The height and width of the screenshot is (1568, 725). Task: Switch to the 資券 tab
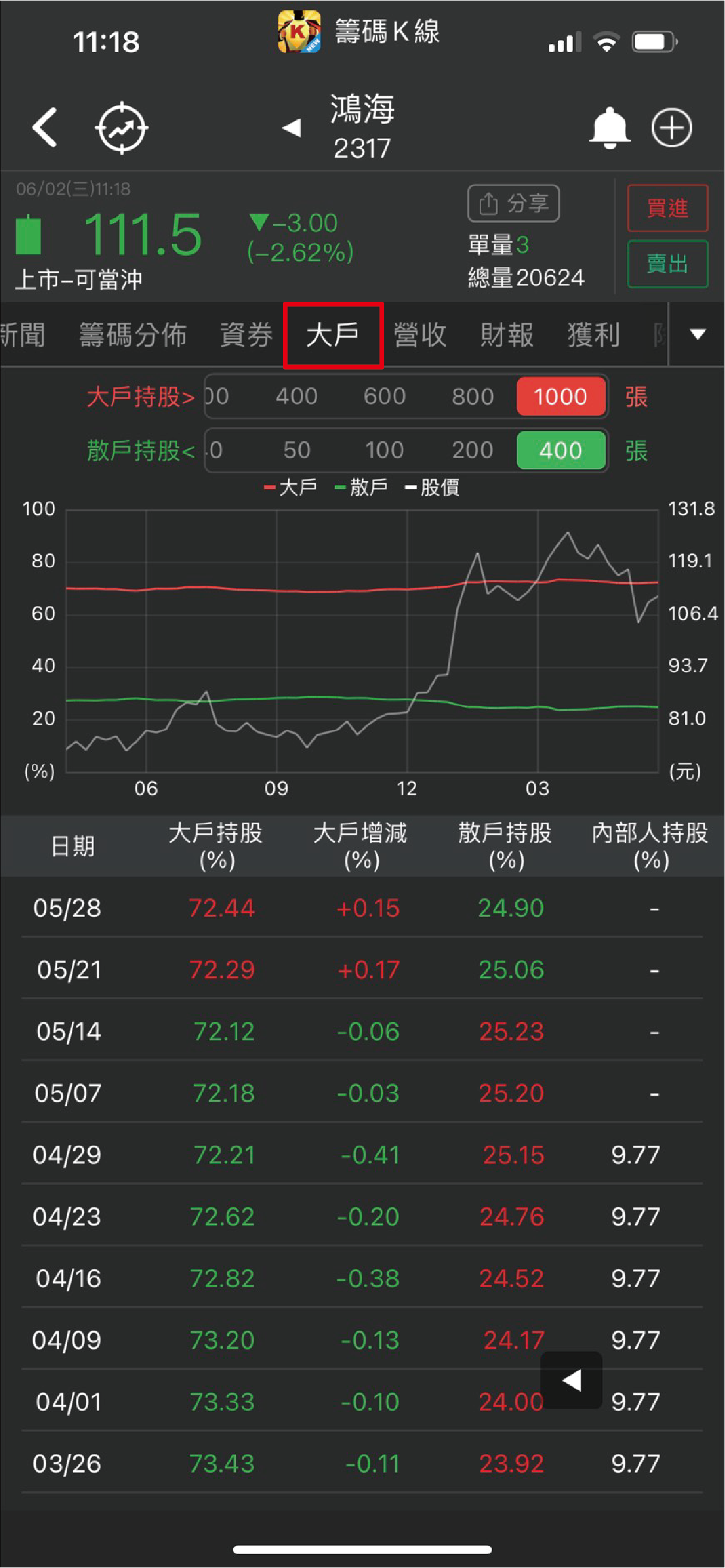click(246, 335)
